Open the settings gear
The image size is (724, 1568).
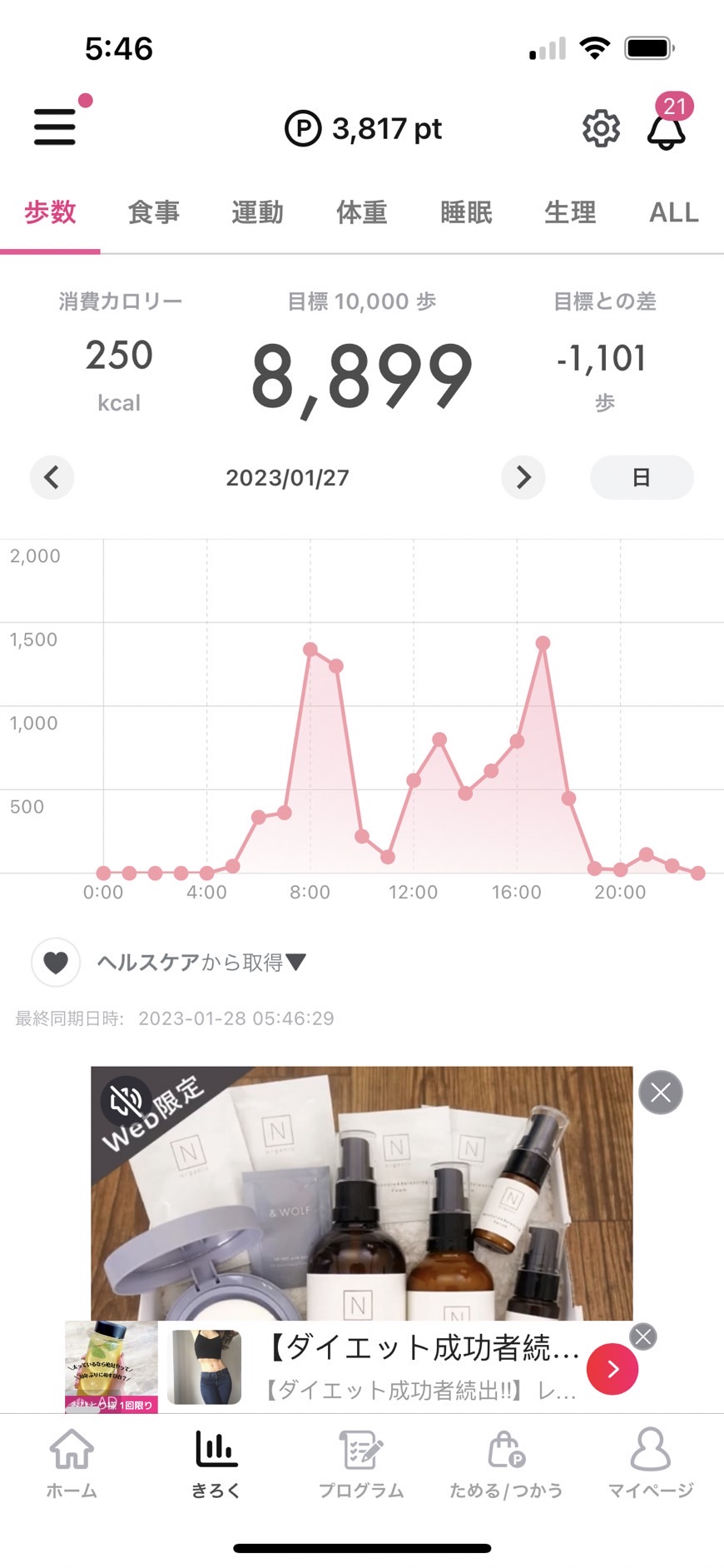click(x=601, y=128)
